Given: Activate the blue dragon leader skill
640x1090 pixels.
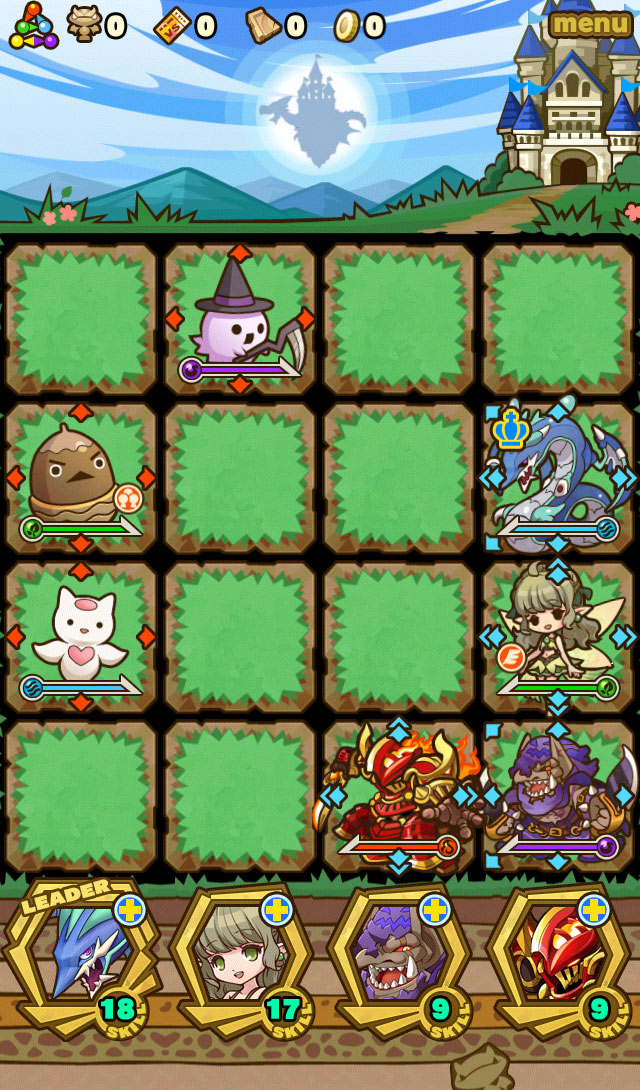Looking at the screenshot, I should click(x=82, y=961).
